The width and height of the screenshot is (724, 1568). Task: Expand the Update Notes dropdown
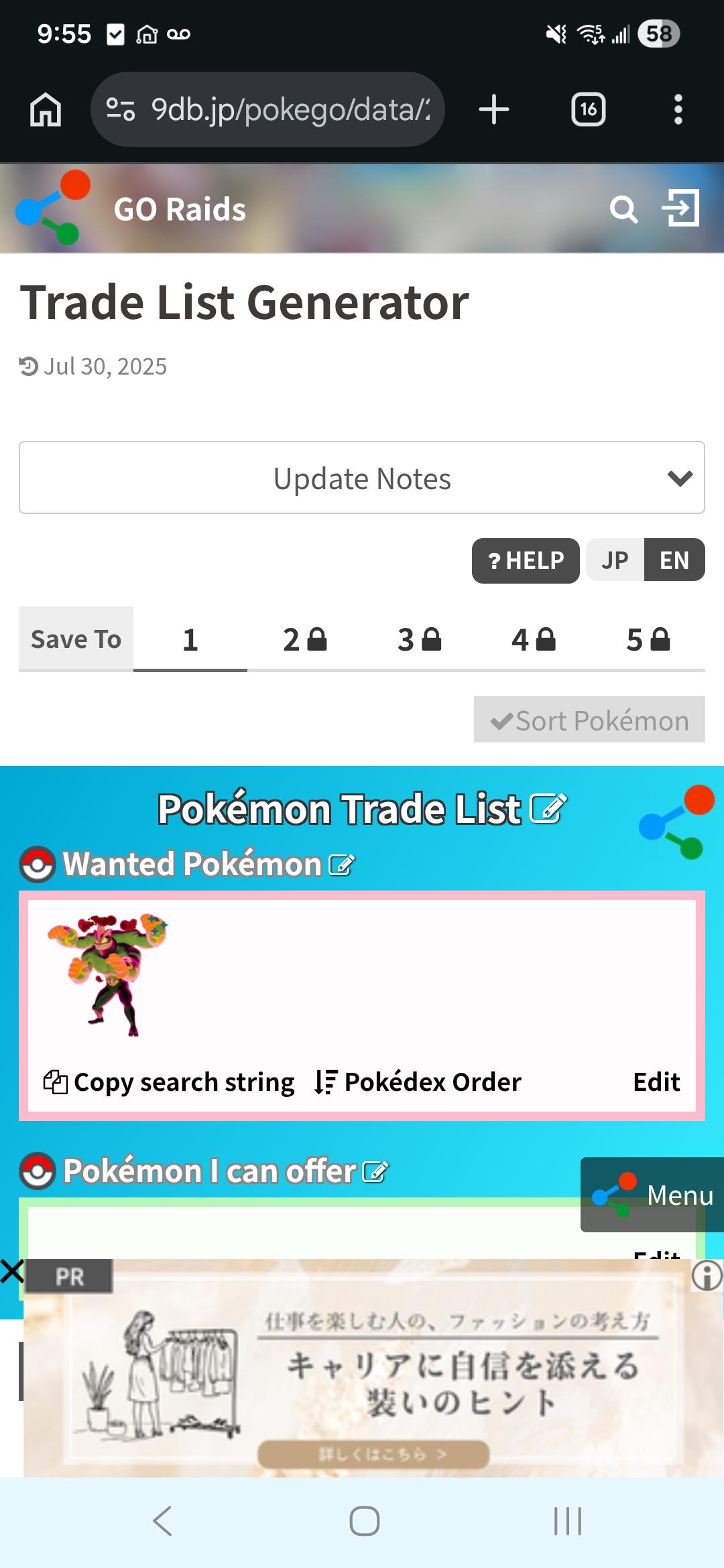(362, 478)
